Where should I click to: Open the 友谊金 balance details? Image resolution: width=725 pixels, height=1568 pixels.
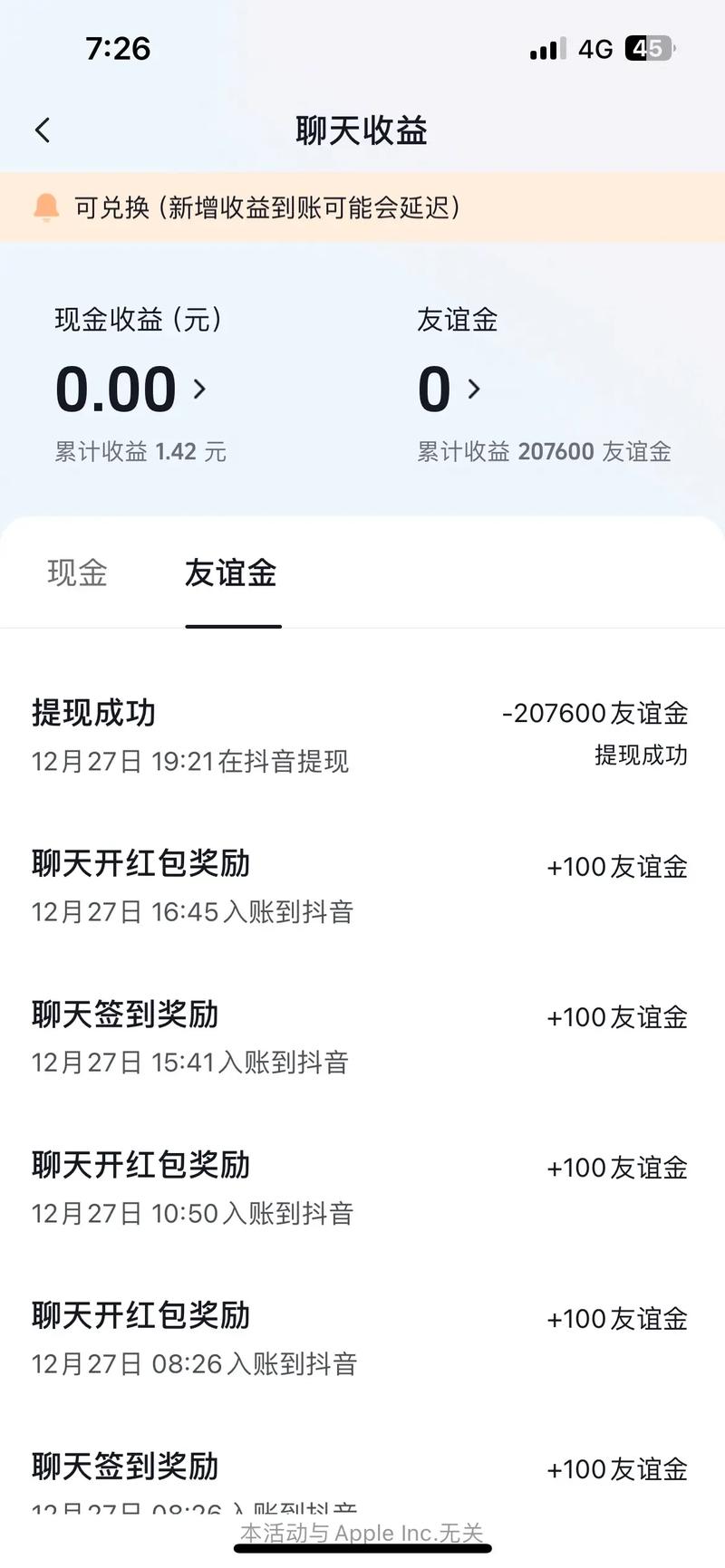tap(449, 390)
